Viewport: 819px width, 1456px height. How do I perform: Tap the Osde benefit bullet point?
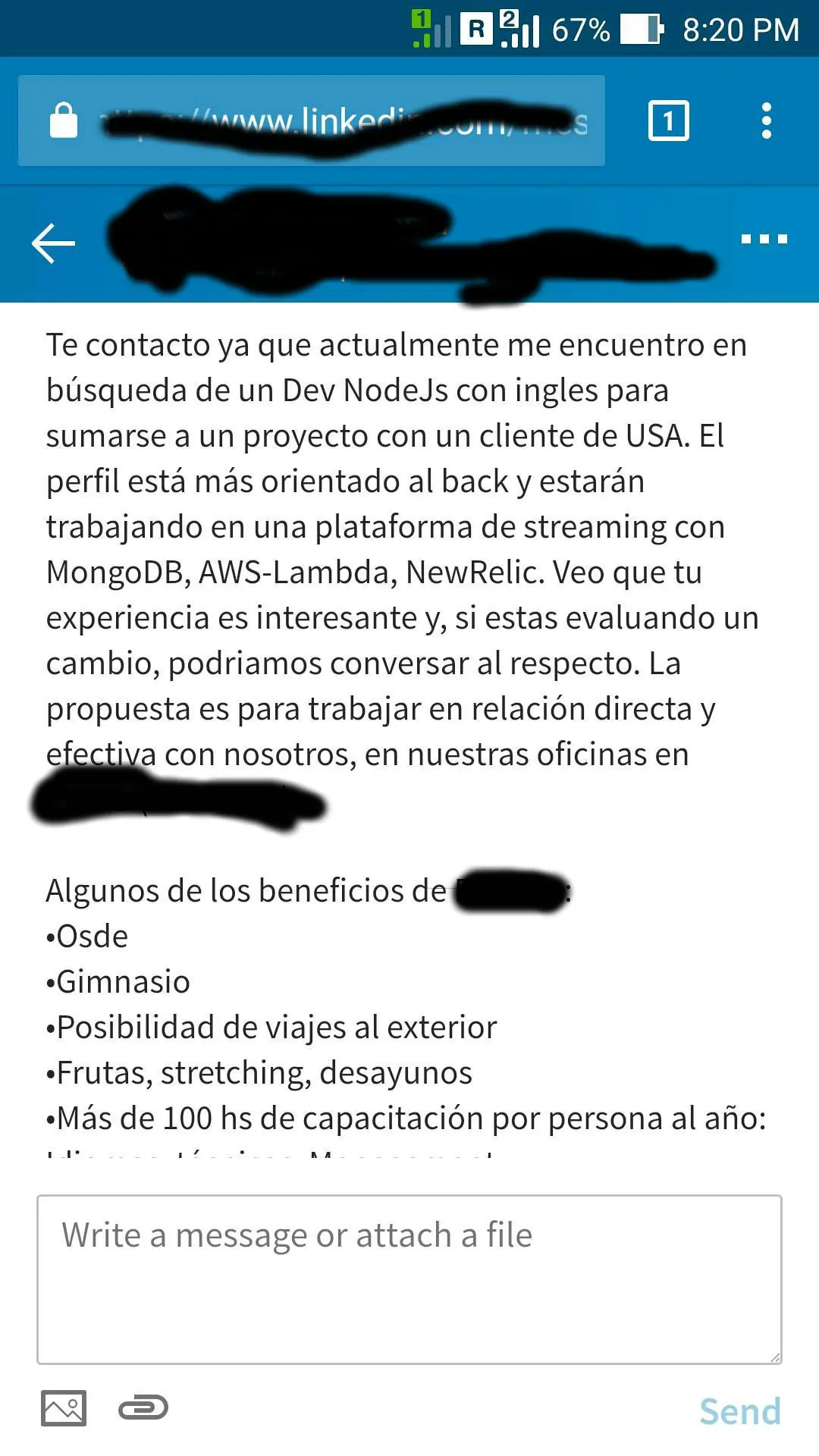(86, 936)
